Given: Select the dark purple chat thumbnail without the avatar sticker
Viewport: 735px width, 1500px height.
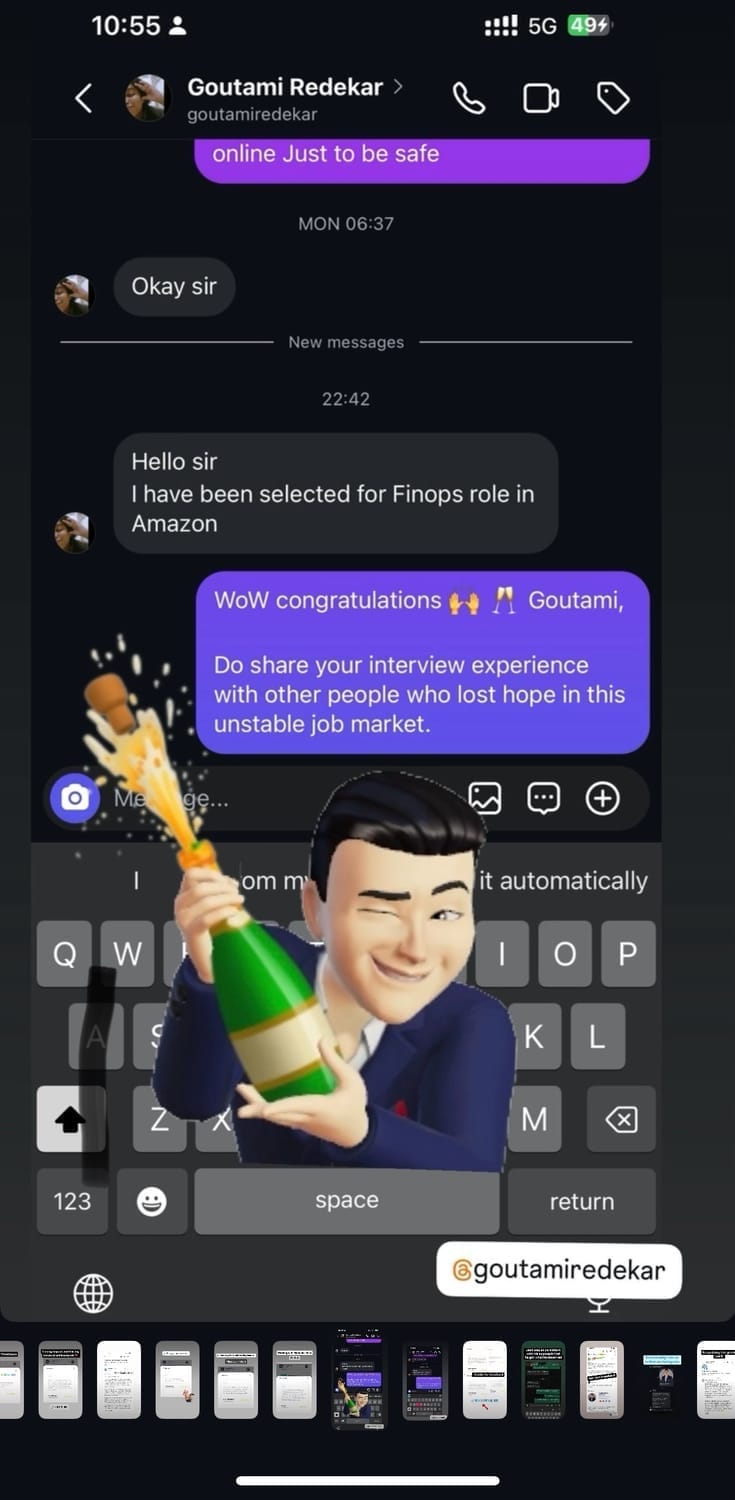Looking at the screenshot, I should tap(425, 1380).
